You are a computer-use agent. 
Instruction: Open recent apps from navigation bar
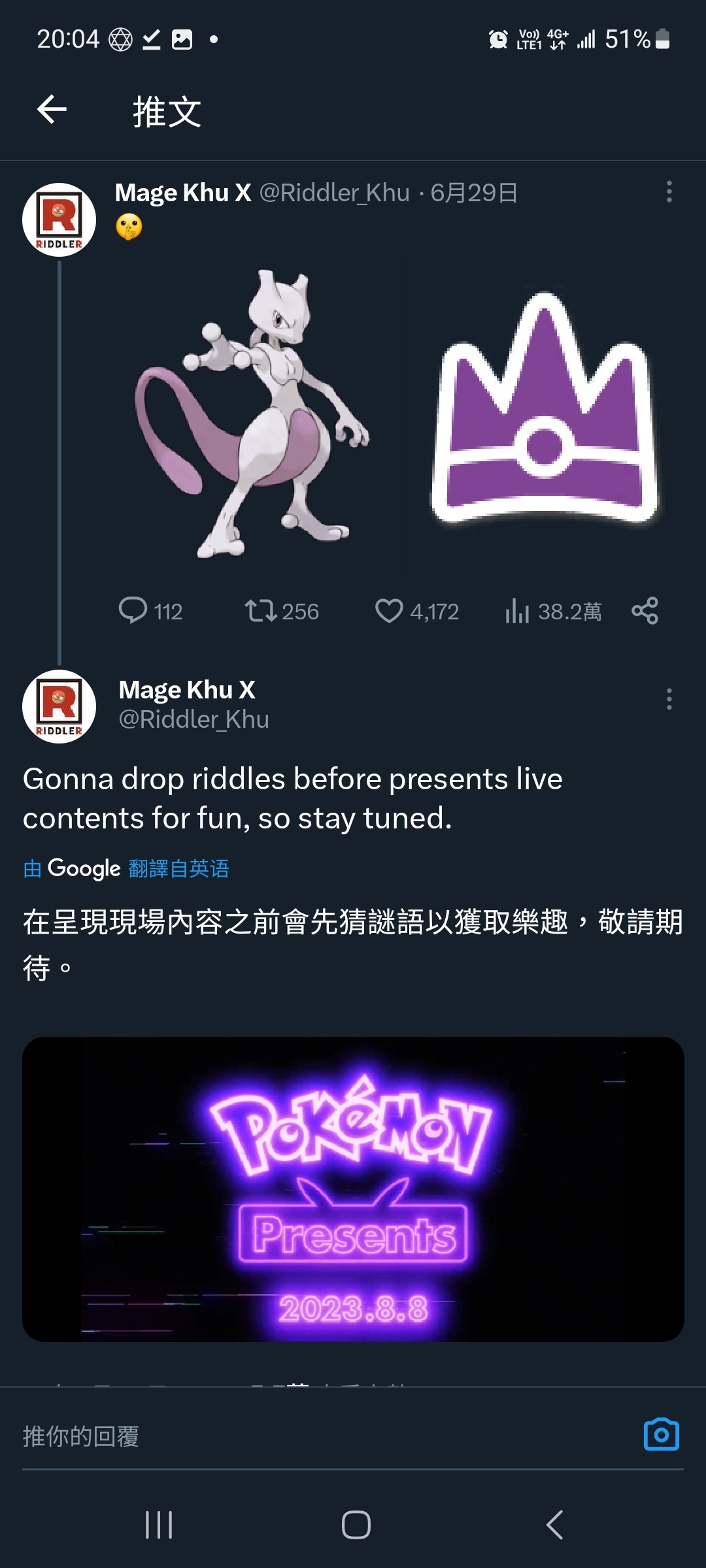pyautogui.click(x=159, y=1525)
